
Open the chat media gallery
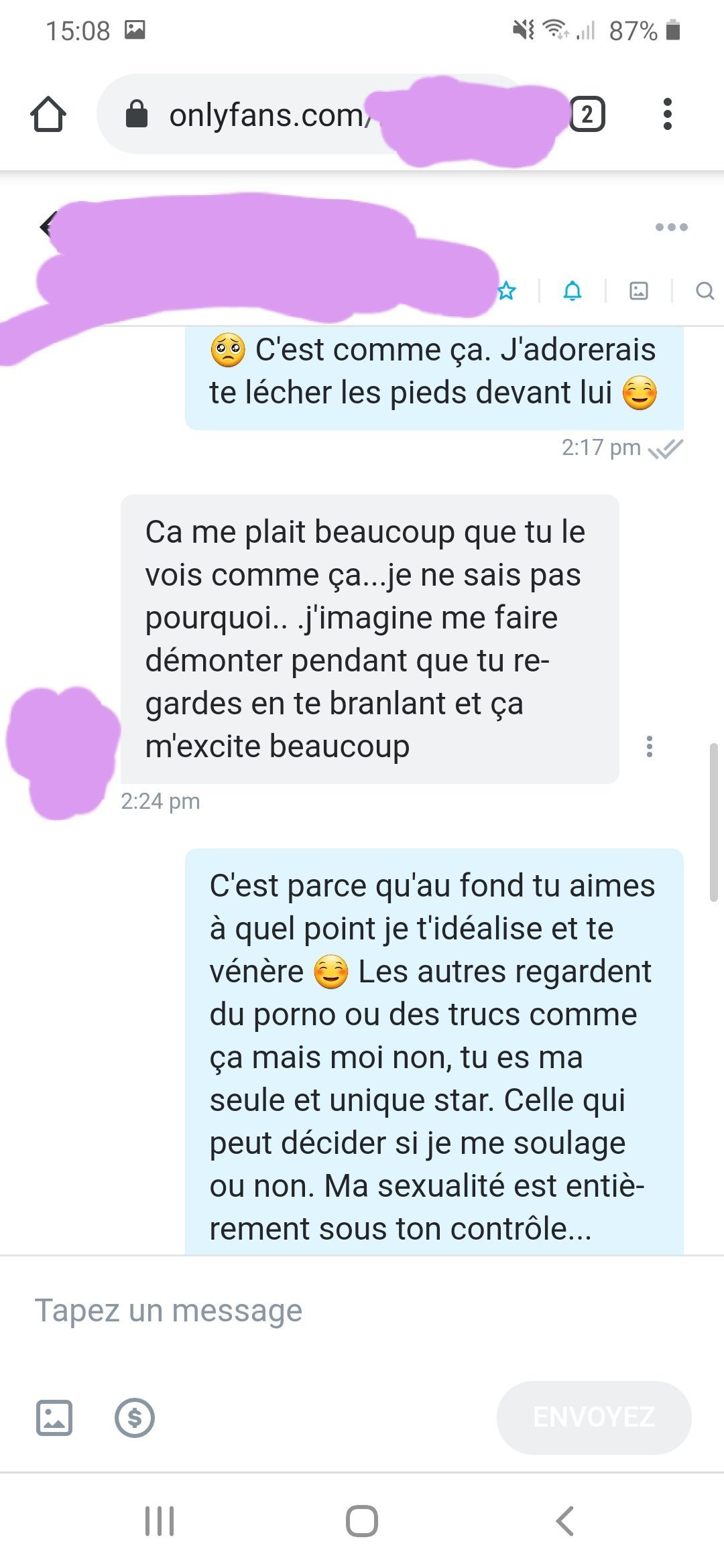coord(638,291)
